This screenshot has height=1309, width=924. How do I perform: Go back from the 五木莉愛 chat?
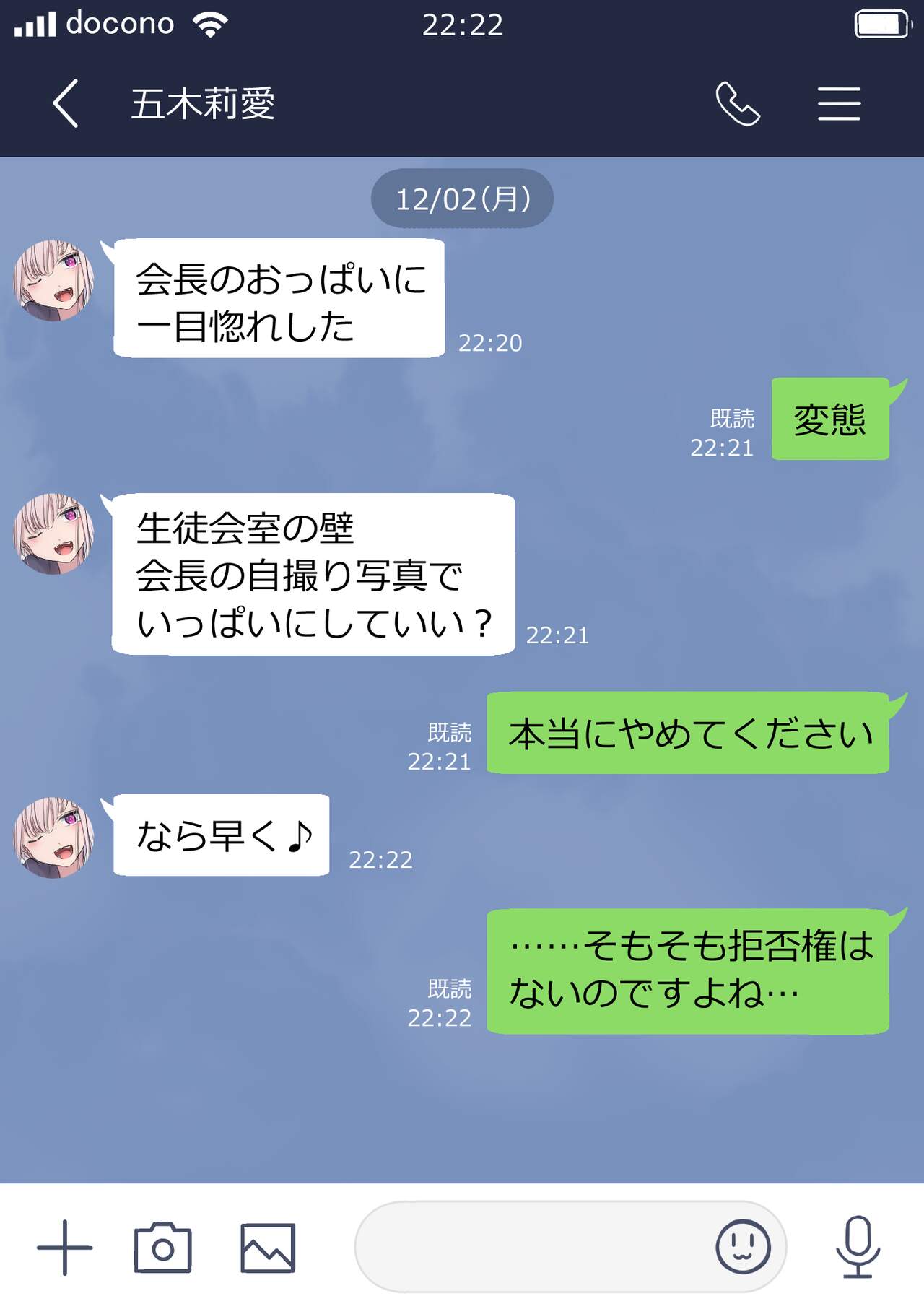[x=65, y=103]
